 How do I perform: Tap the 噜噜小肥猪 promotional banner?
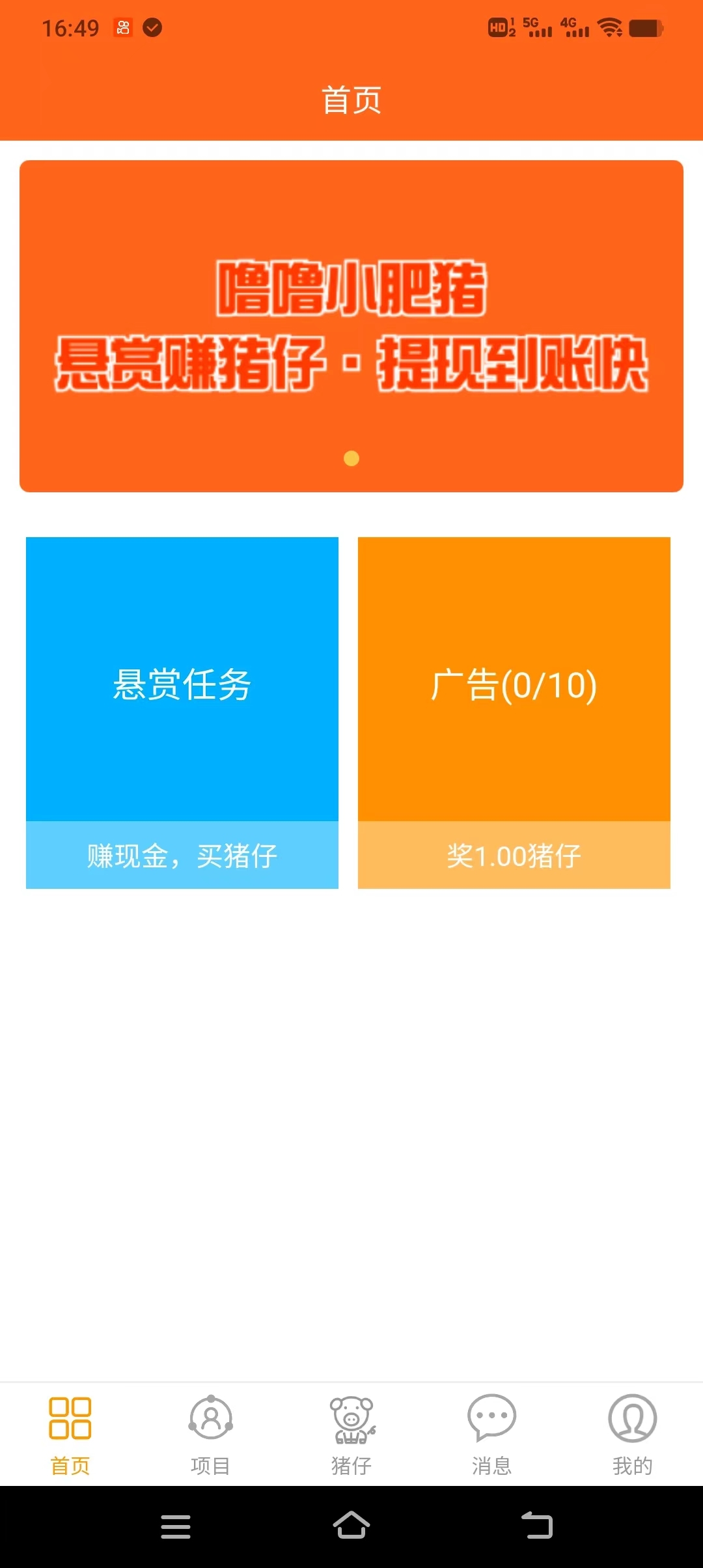[351, 326]
